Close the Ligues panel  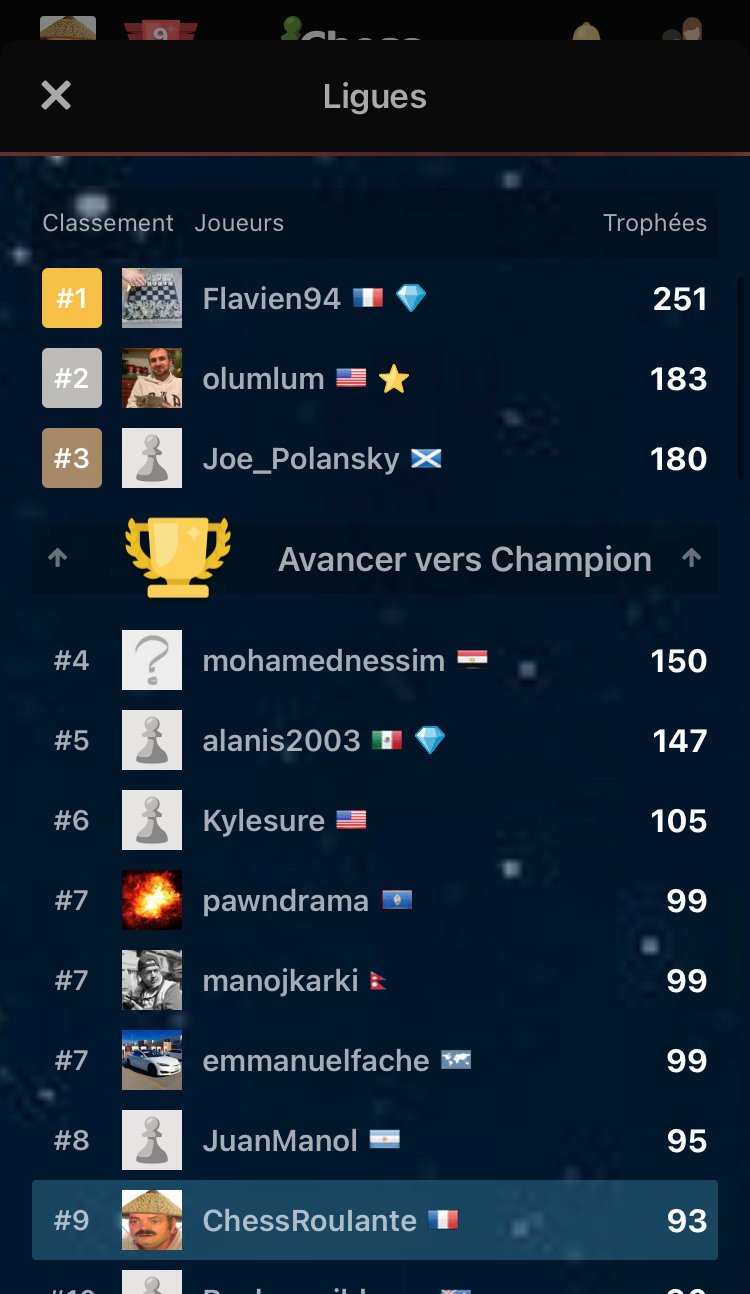[56, 96]
